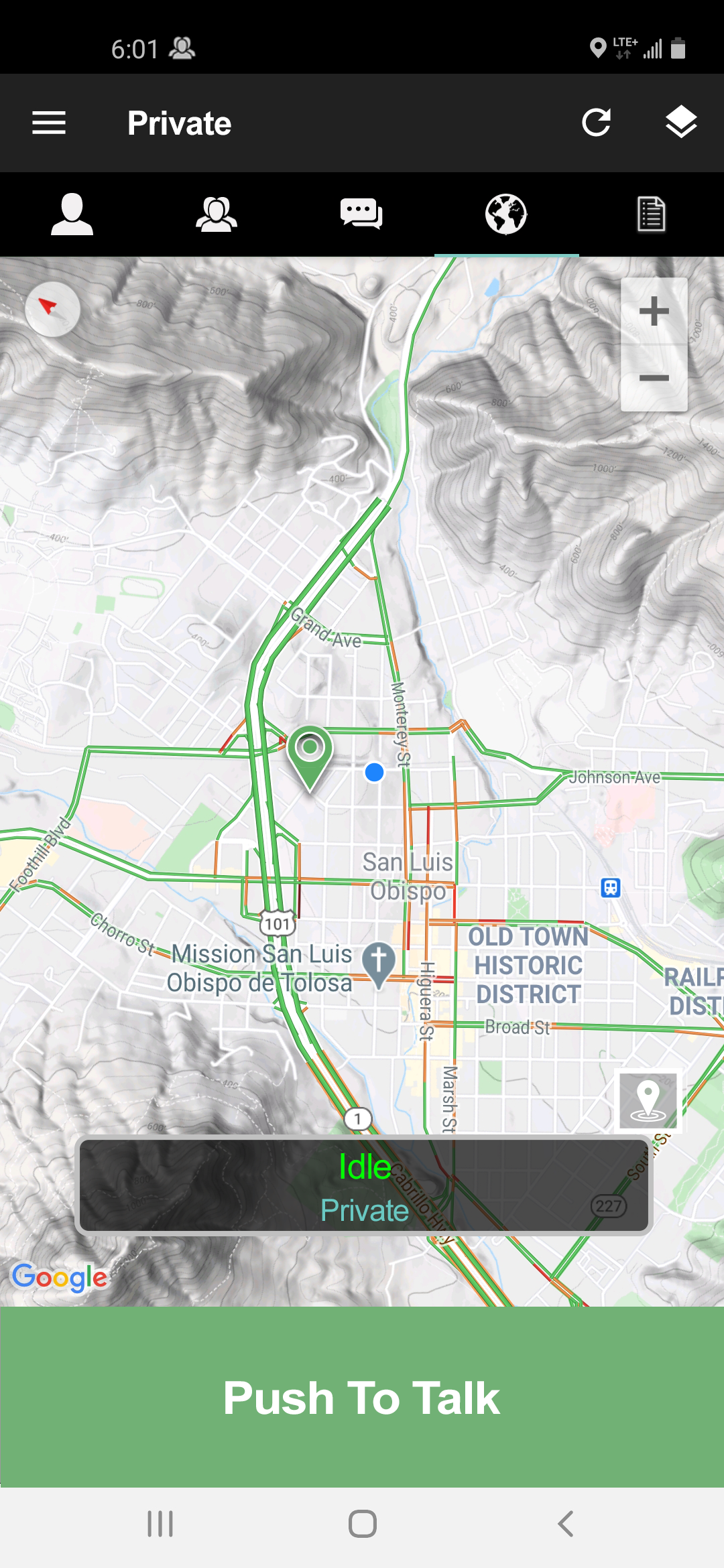Zoom out of the map

[654, 379]
